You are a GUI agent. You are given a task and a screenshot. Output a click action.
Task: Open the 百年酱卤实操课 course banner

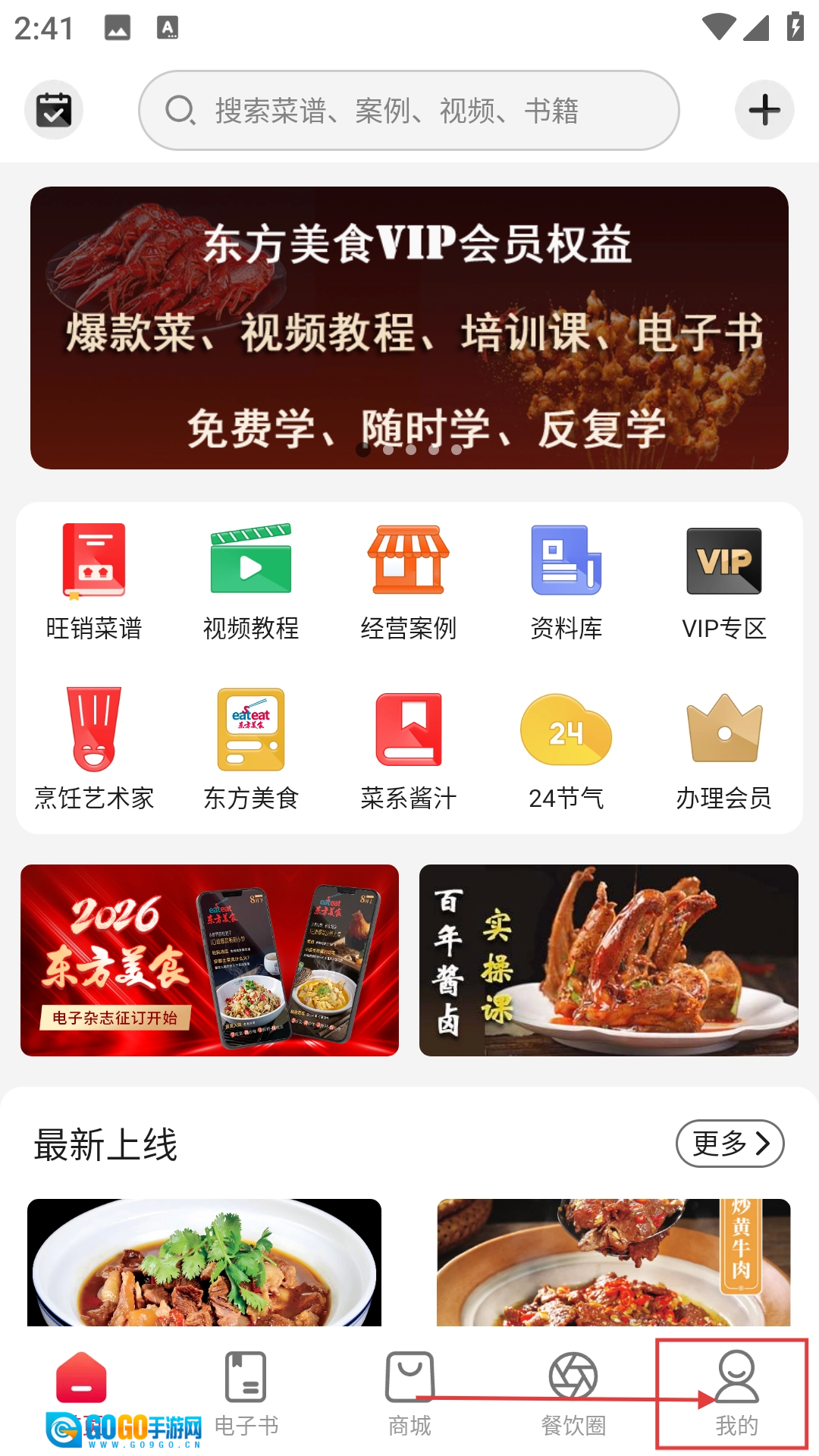(609, 960)
